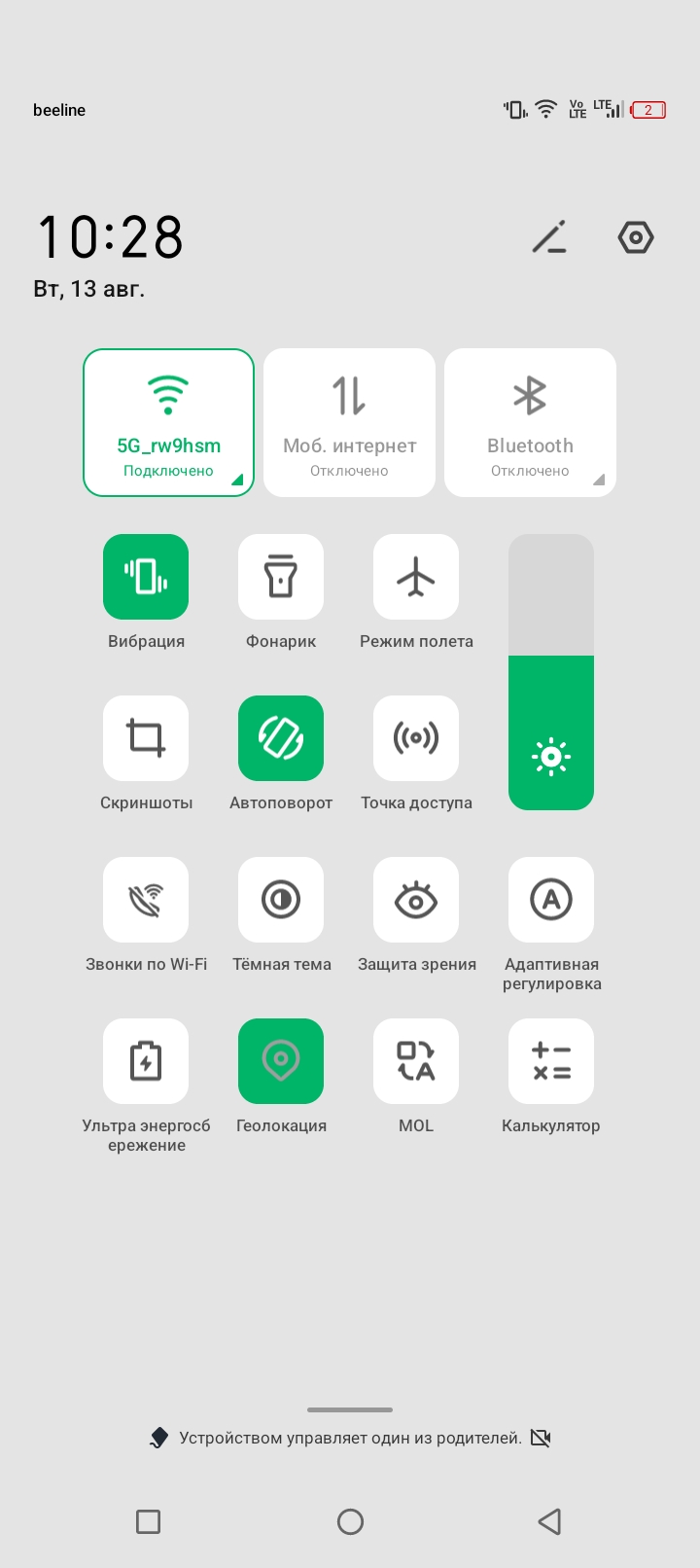Image resolution: width=700 pixels, height=1568 pixels.
Task: Turn on Bluetooth tile
Action: pyautogui.click(x=530, y=422)
